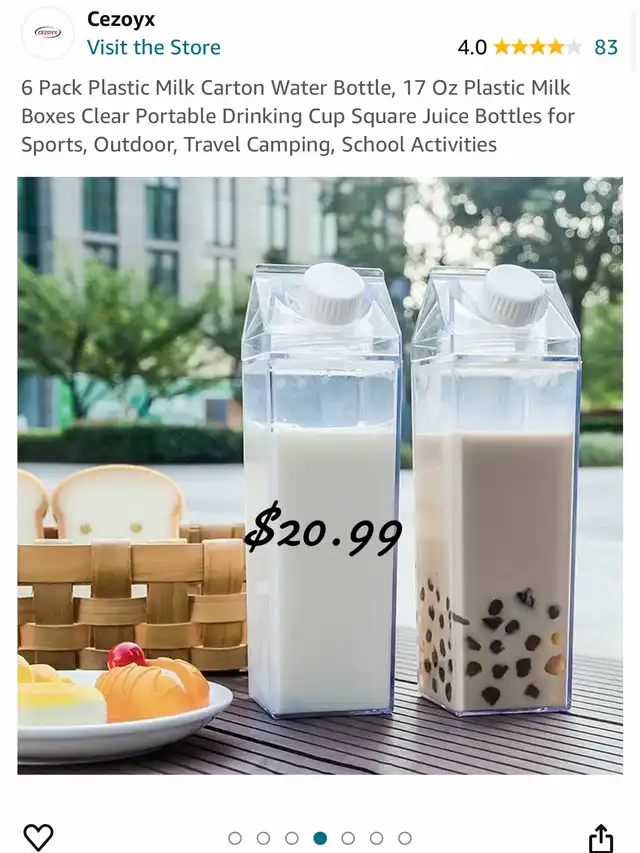The image size is (640, 853).
Task: Jump to the first image dot indicator
Action: (235, 838)
